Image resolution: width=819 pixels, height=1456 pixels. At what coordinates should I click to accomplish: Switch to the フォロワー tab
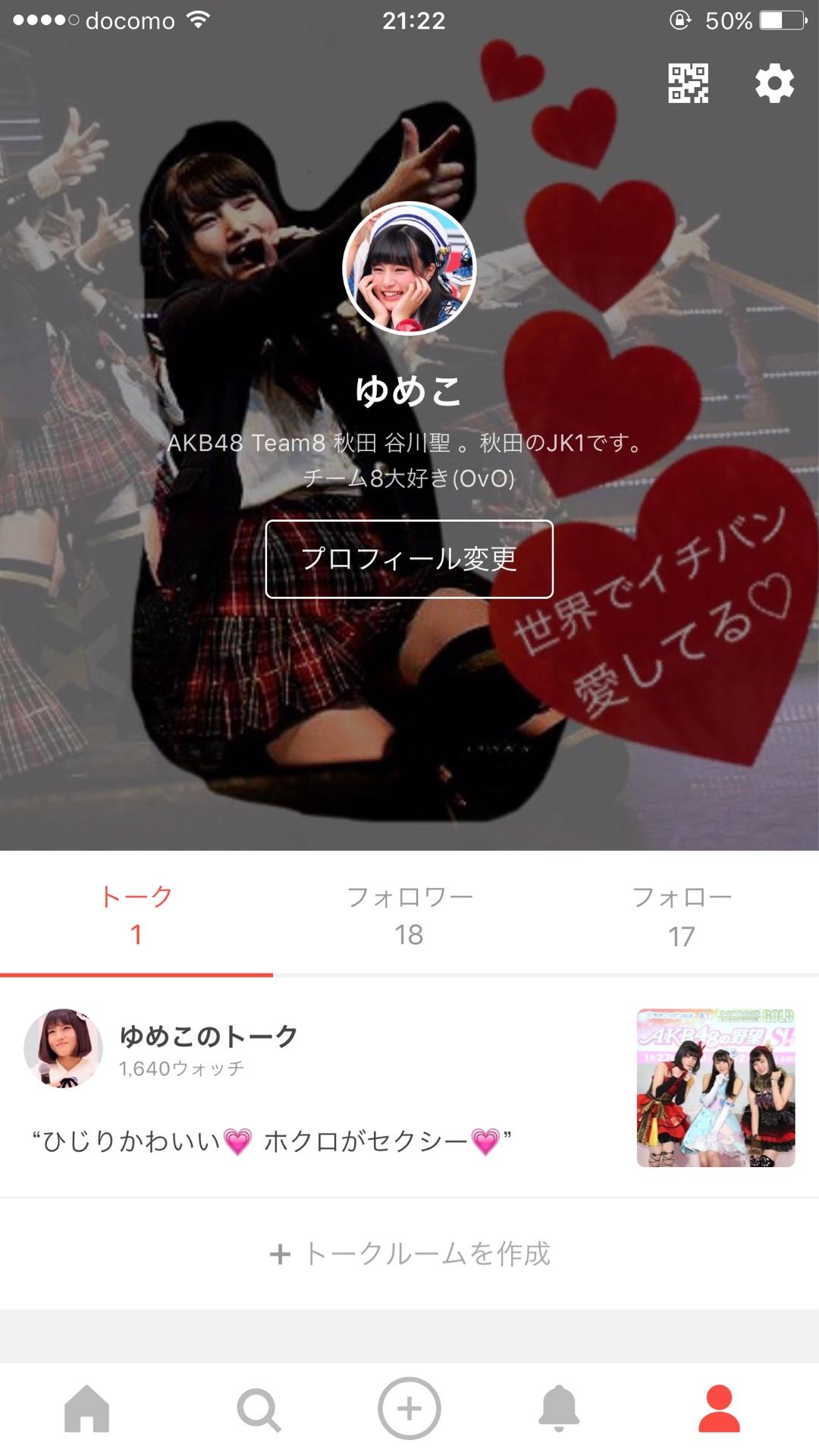click(x=409, y=915)
